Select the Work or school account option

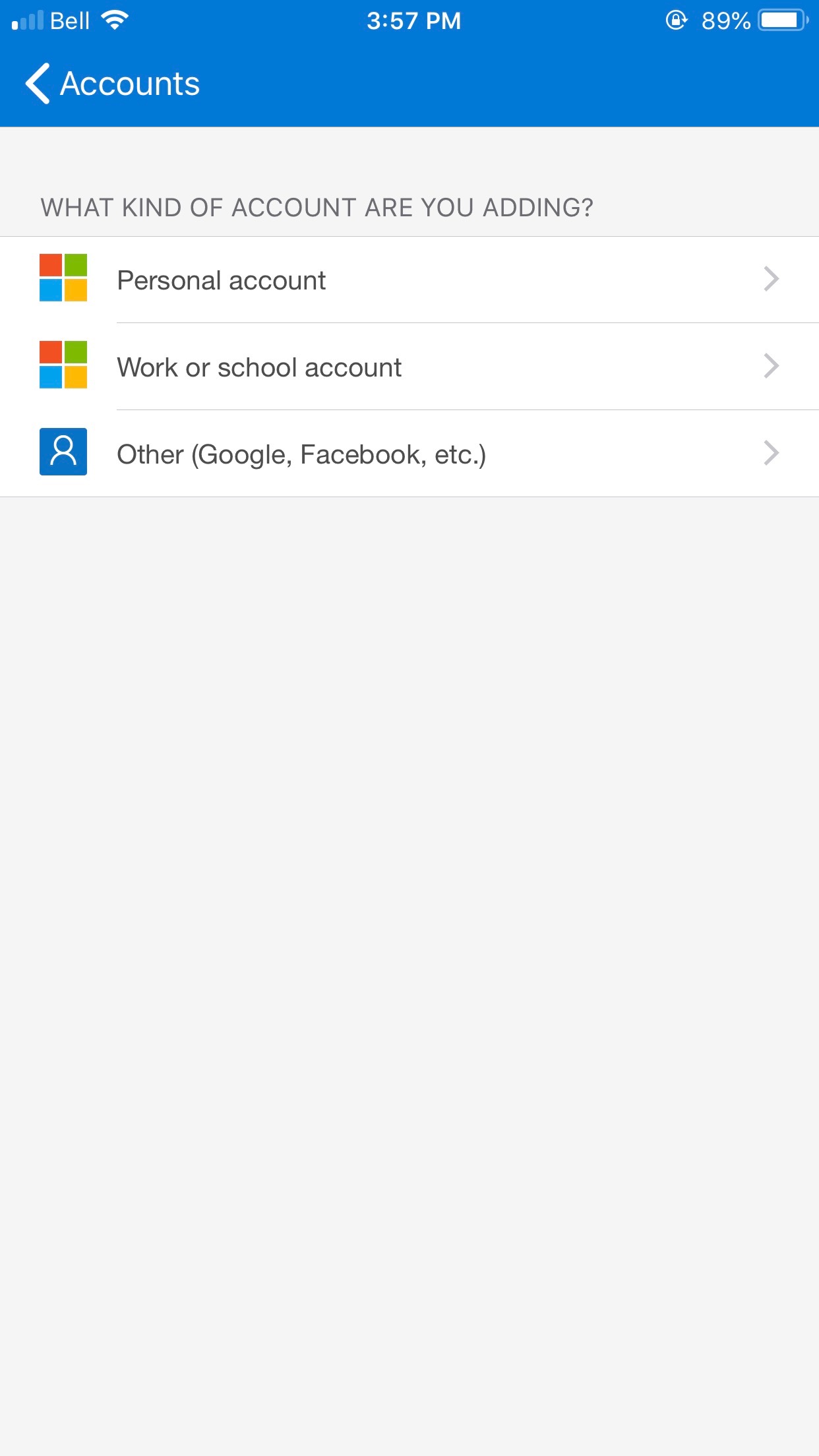click(x=259, y=366)
